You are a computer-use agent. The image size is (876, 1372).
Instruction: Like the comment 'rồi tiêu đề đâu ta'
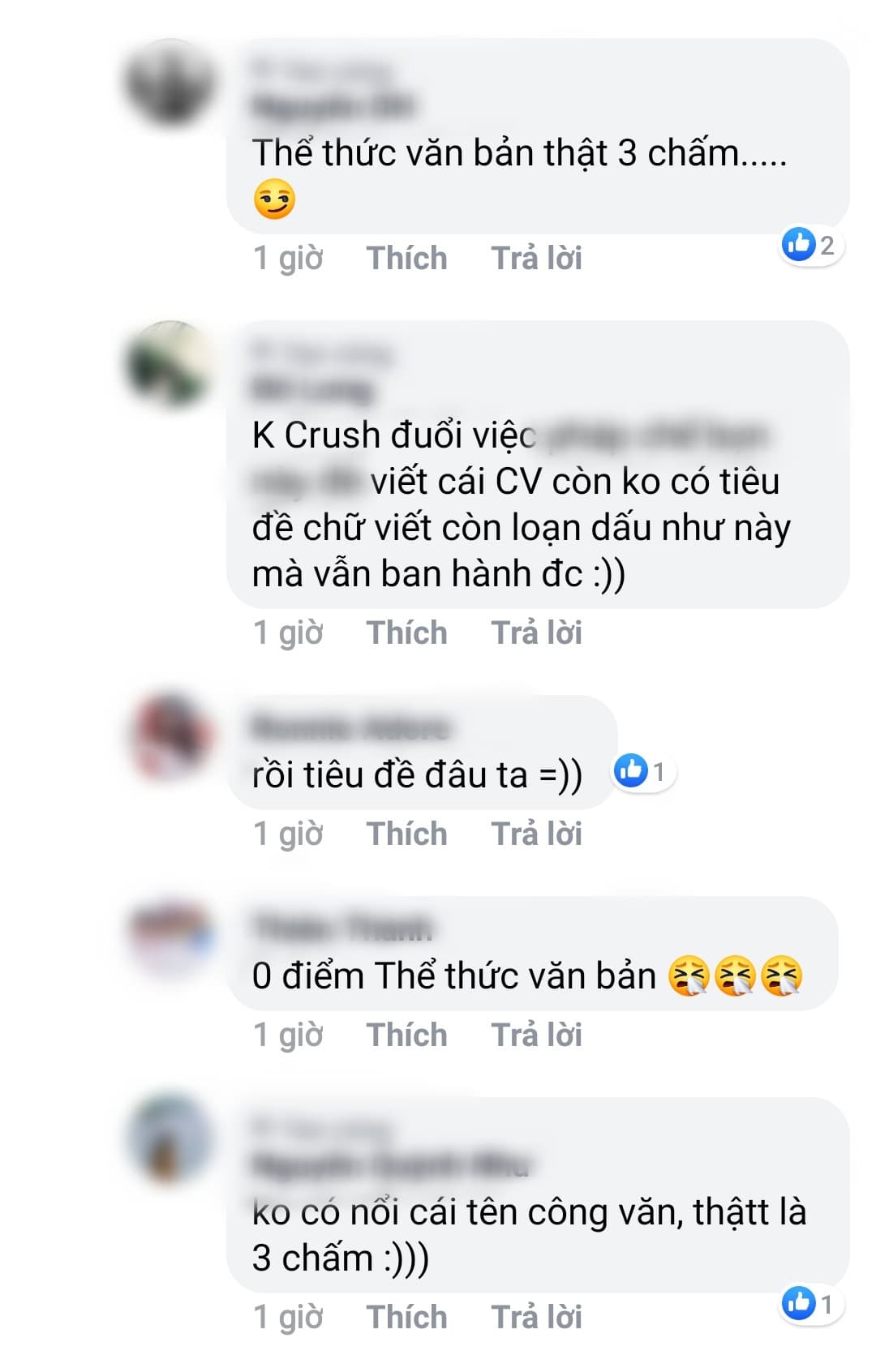tap(406, 834)
